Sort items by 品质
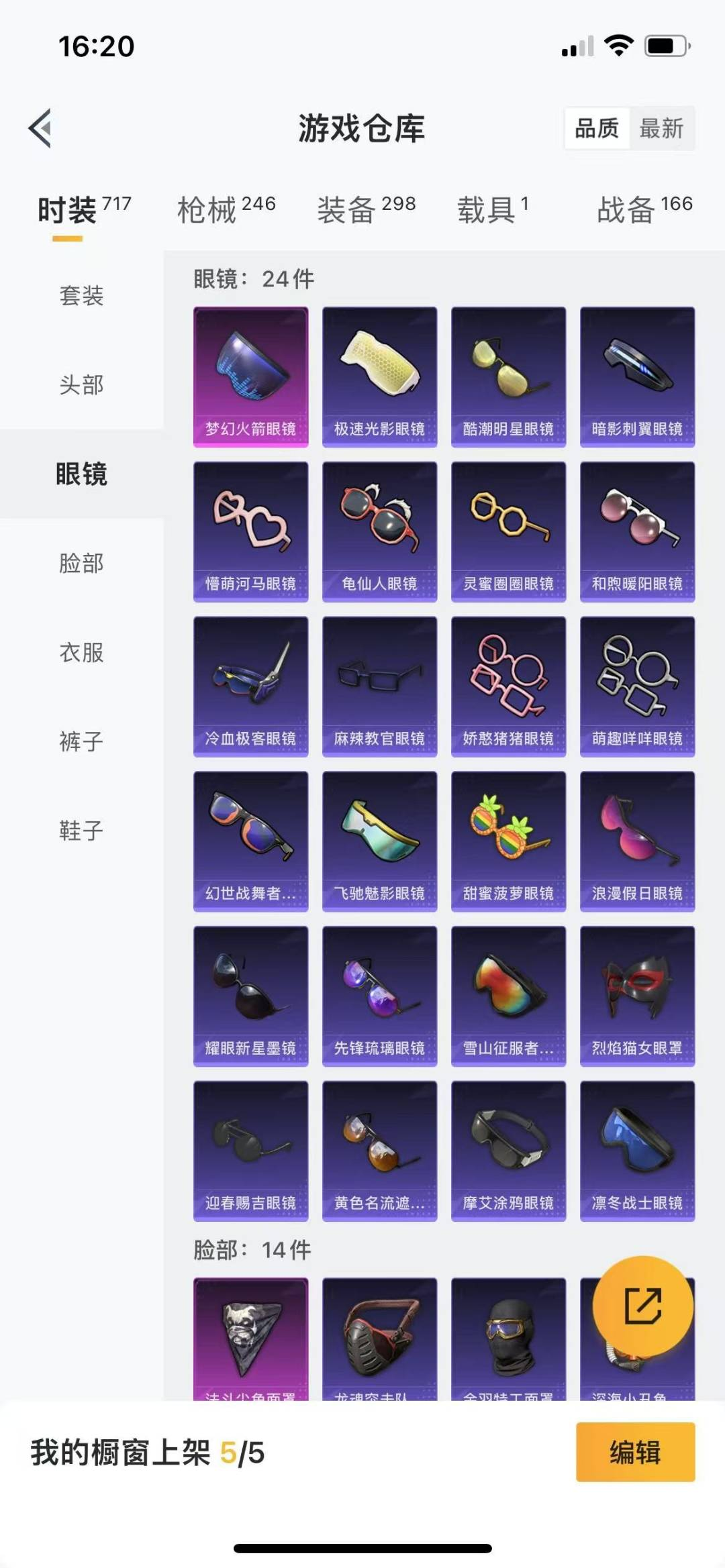The width and height of the screenshot is (725, 1568). pos(597,128)
